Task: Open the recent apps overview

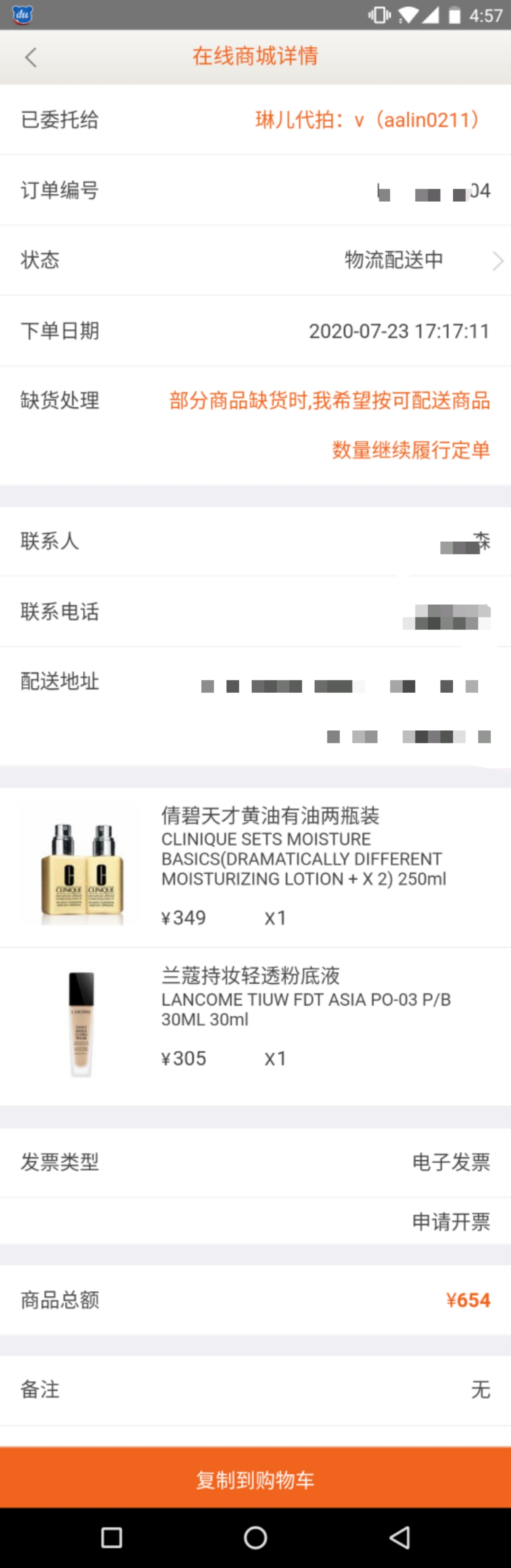Action: tap(111, 1538)
